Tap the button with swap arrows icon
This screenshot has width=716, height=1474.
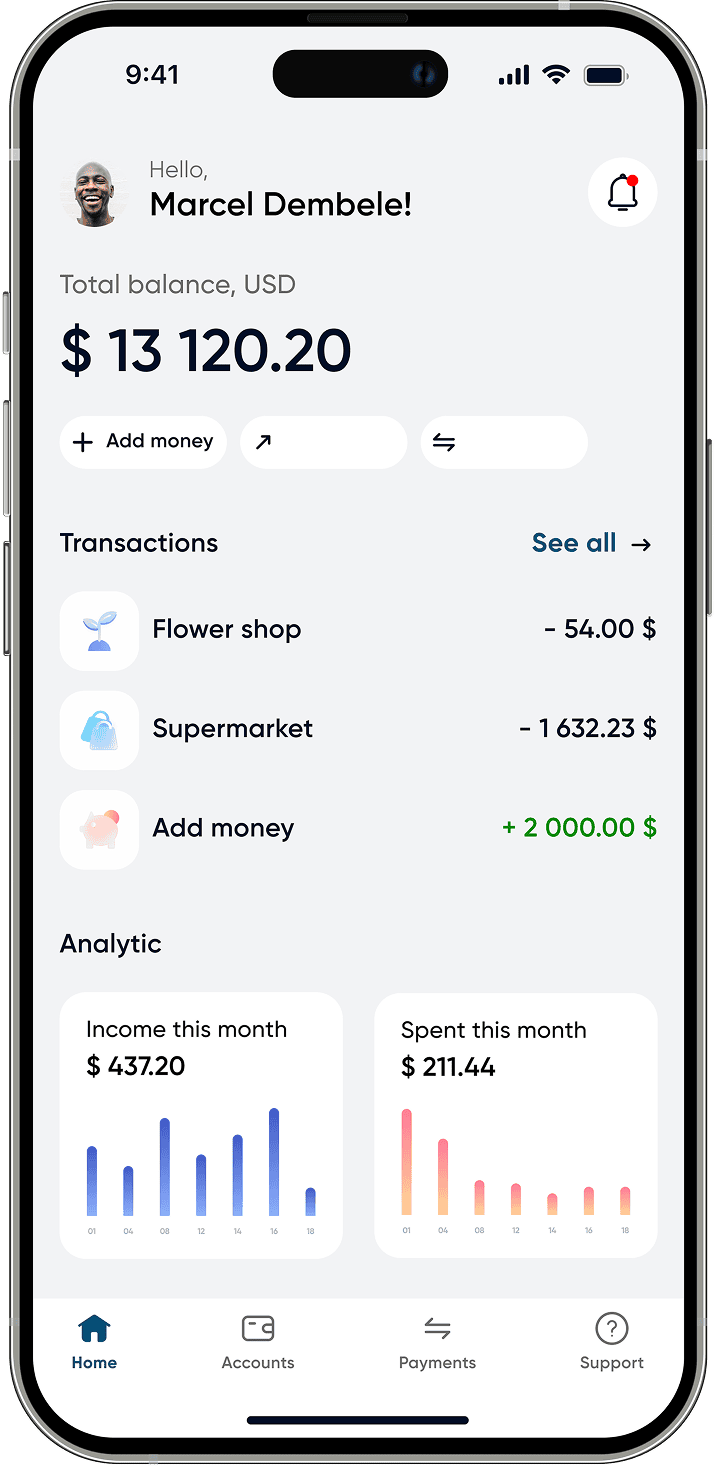503,442
